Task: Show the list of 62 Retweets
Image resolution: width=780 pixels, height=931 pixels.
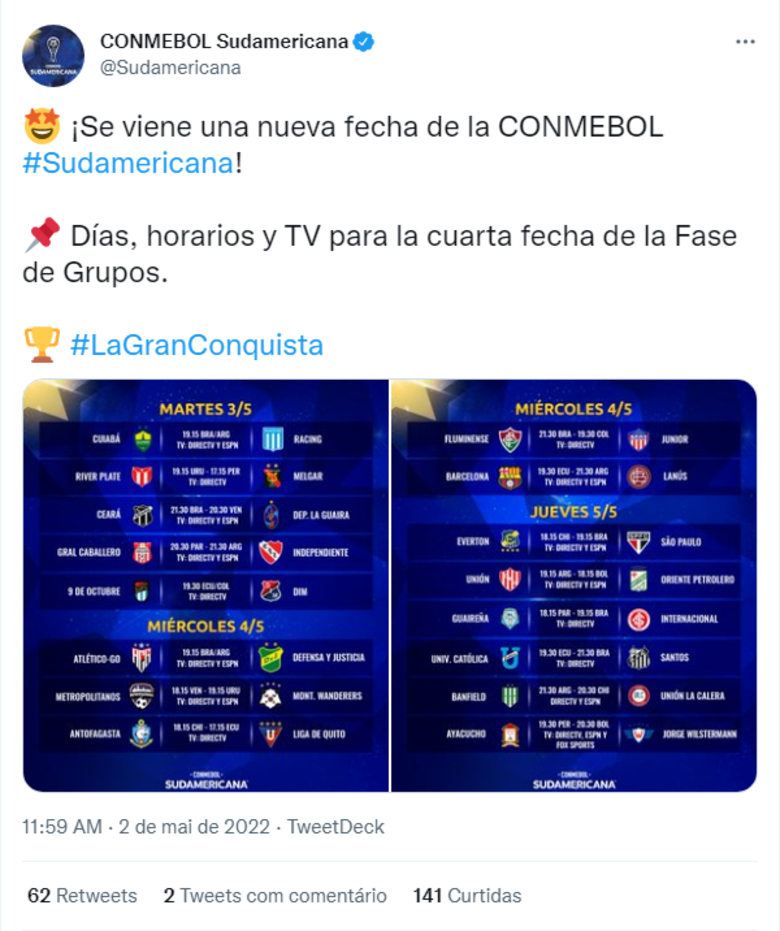Action: (82, 896)
